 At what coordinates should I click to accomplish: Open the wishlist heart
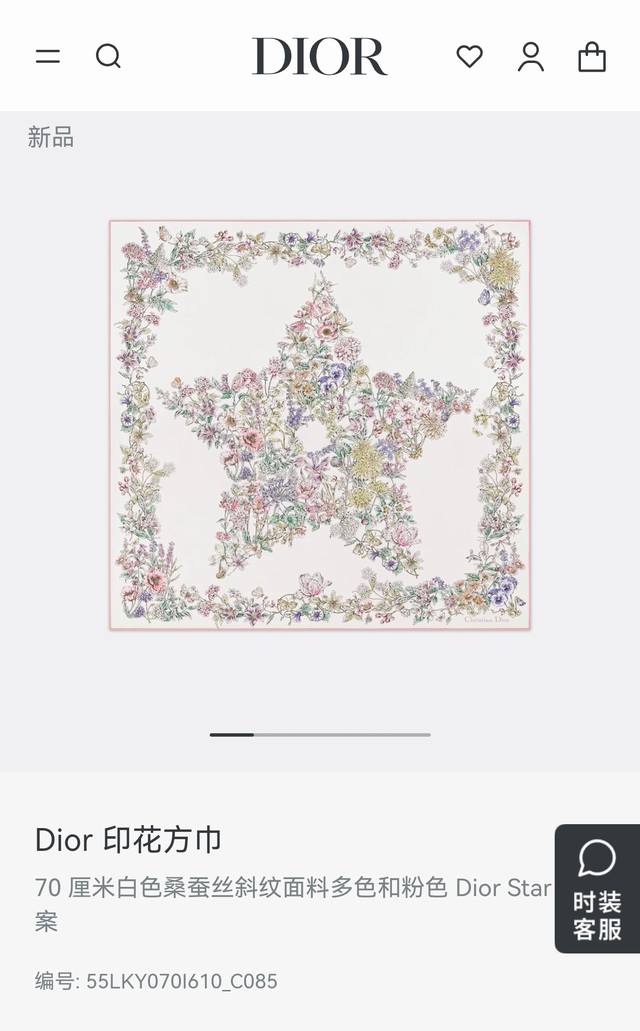tap(470, 57)
